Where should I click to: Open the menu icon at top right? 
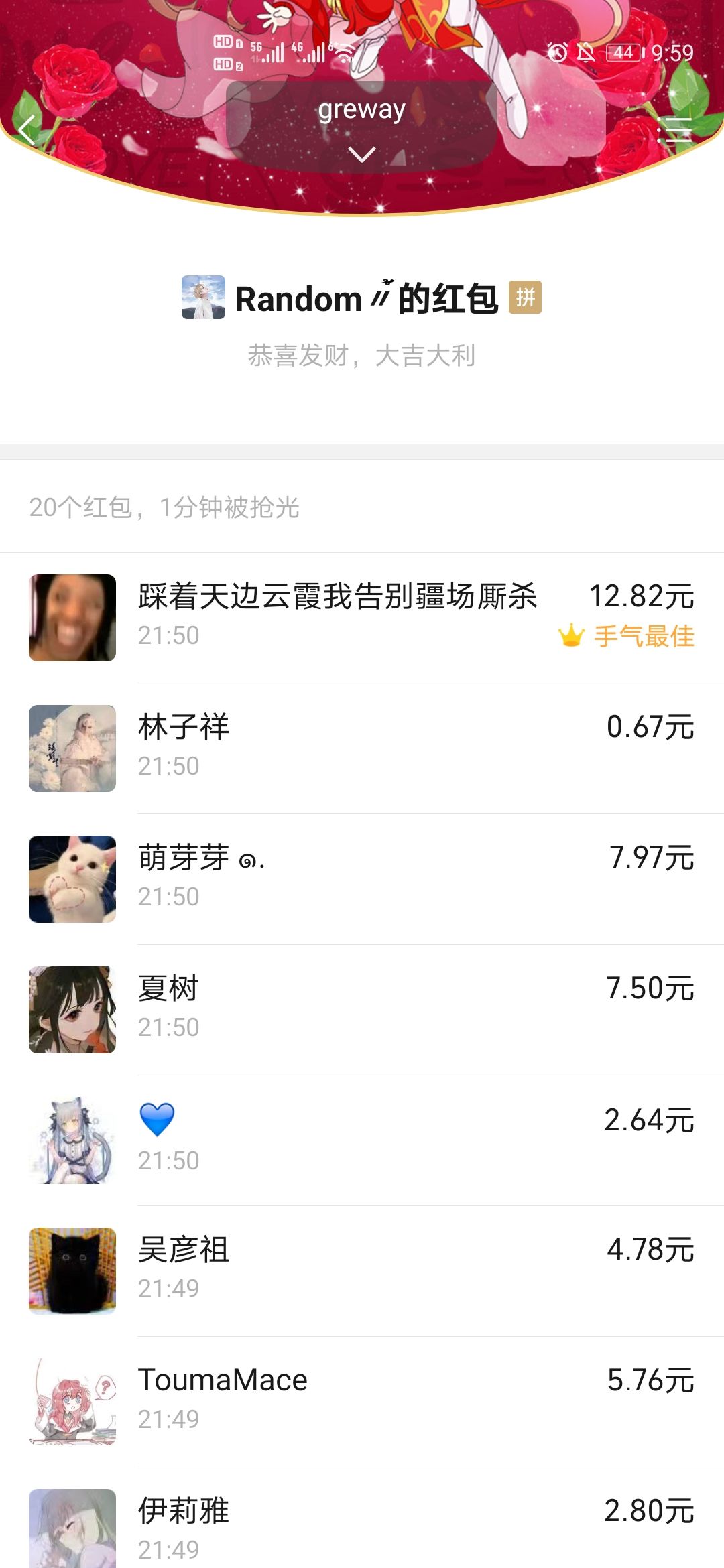point(674,130)
